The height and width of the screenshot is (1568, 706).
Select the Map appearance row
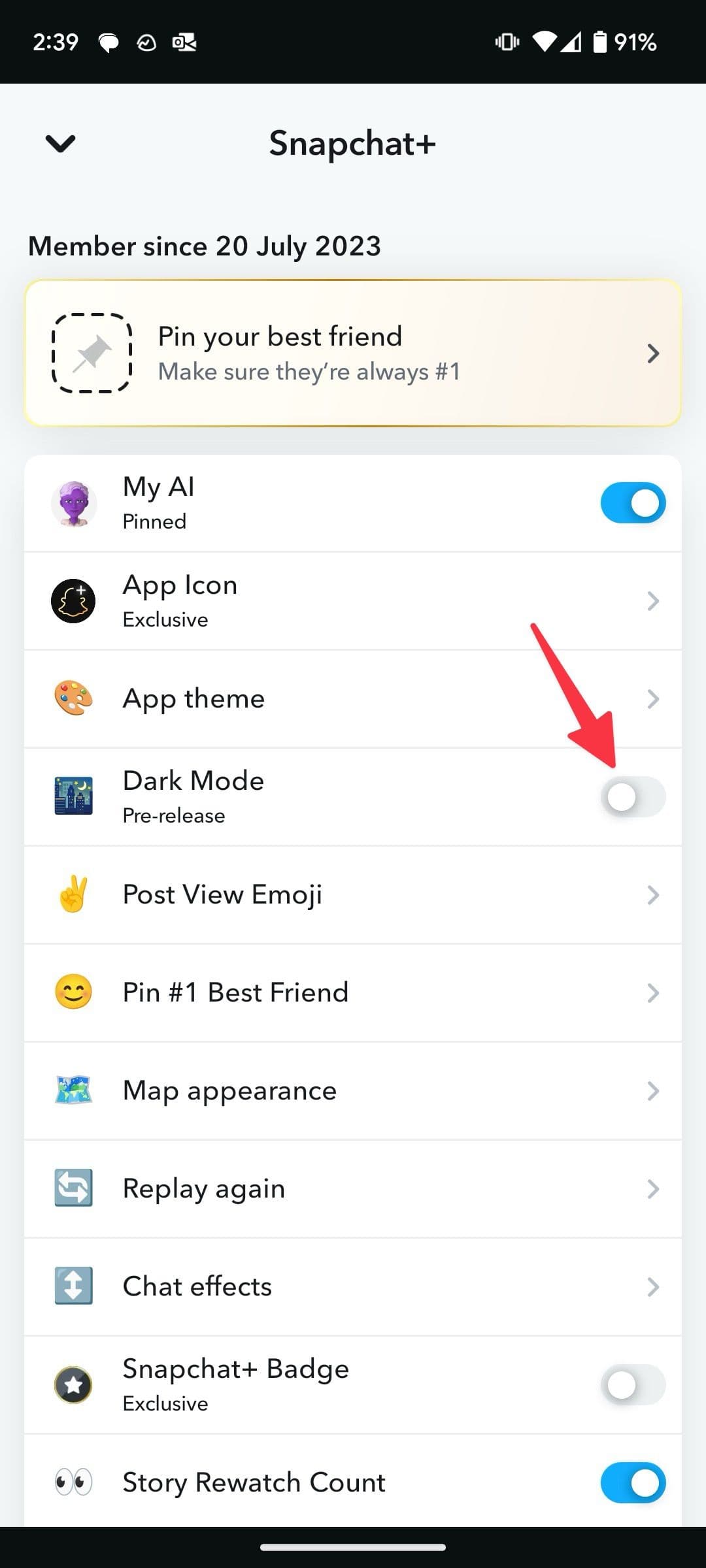point(353,1090)
